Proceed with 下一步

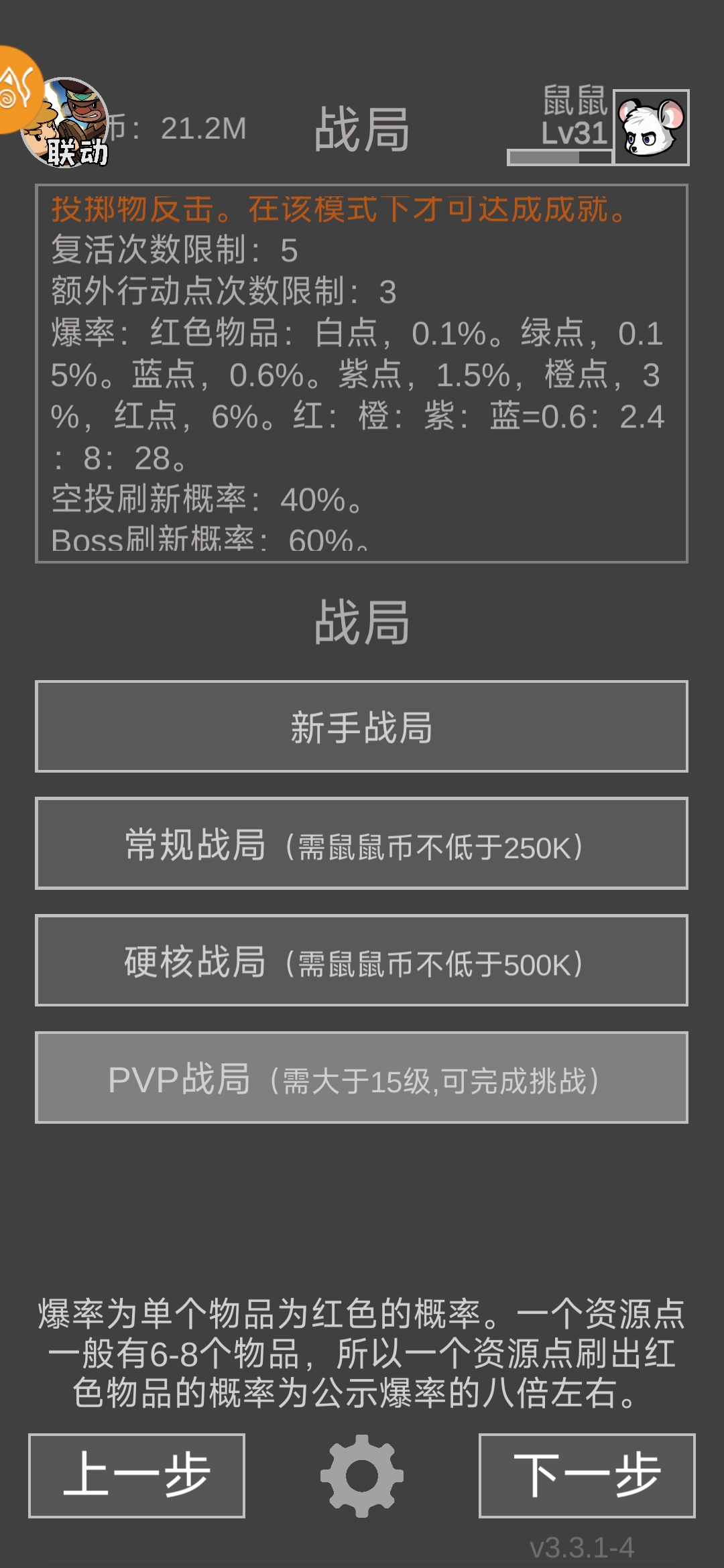pos(587,1476)
